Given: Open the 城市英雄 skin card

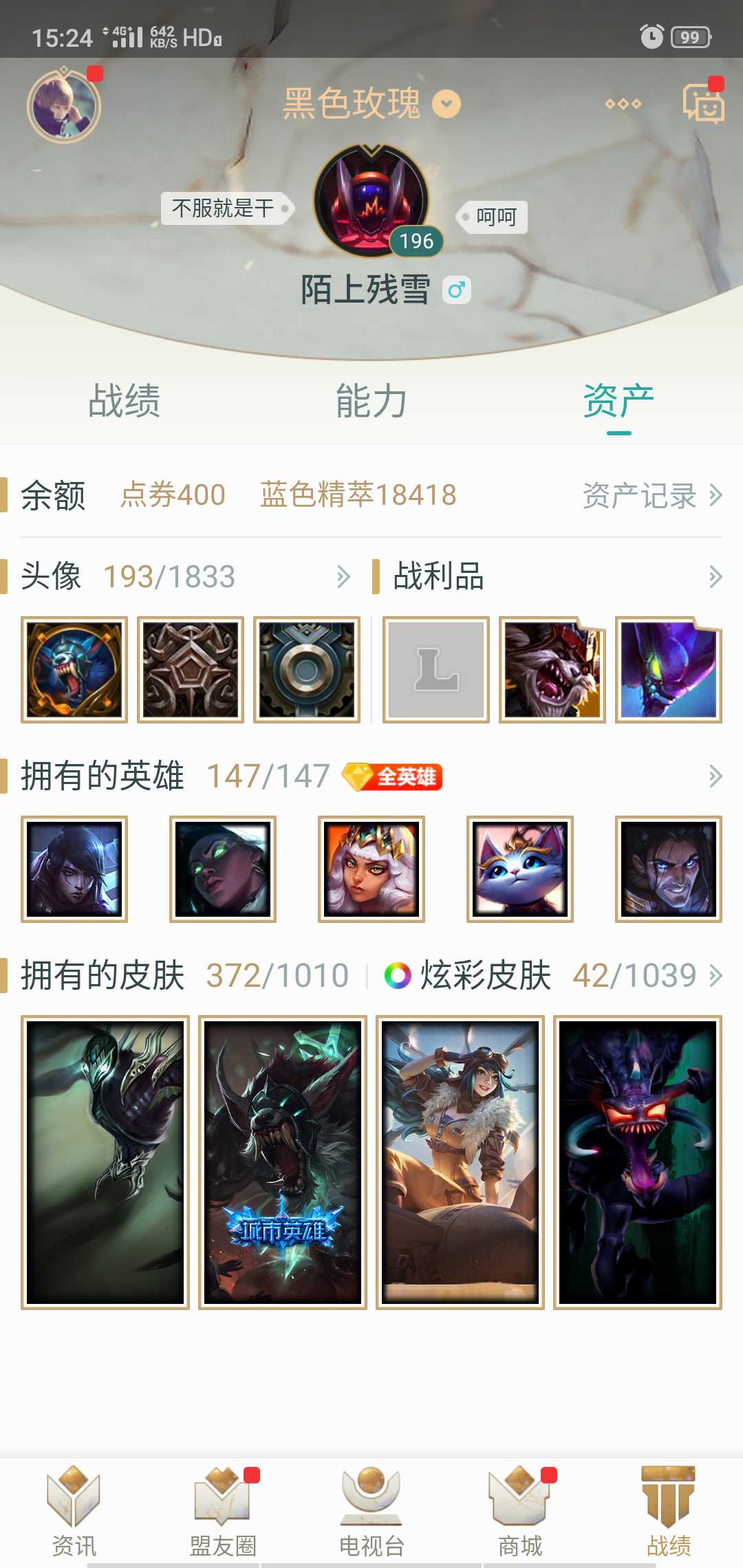Looking at the screenshot, I should point(283,1162).
